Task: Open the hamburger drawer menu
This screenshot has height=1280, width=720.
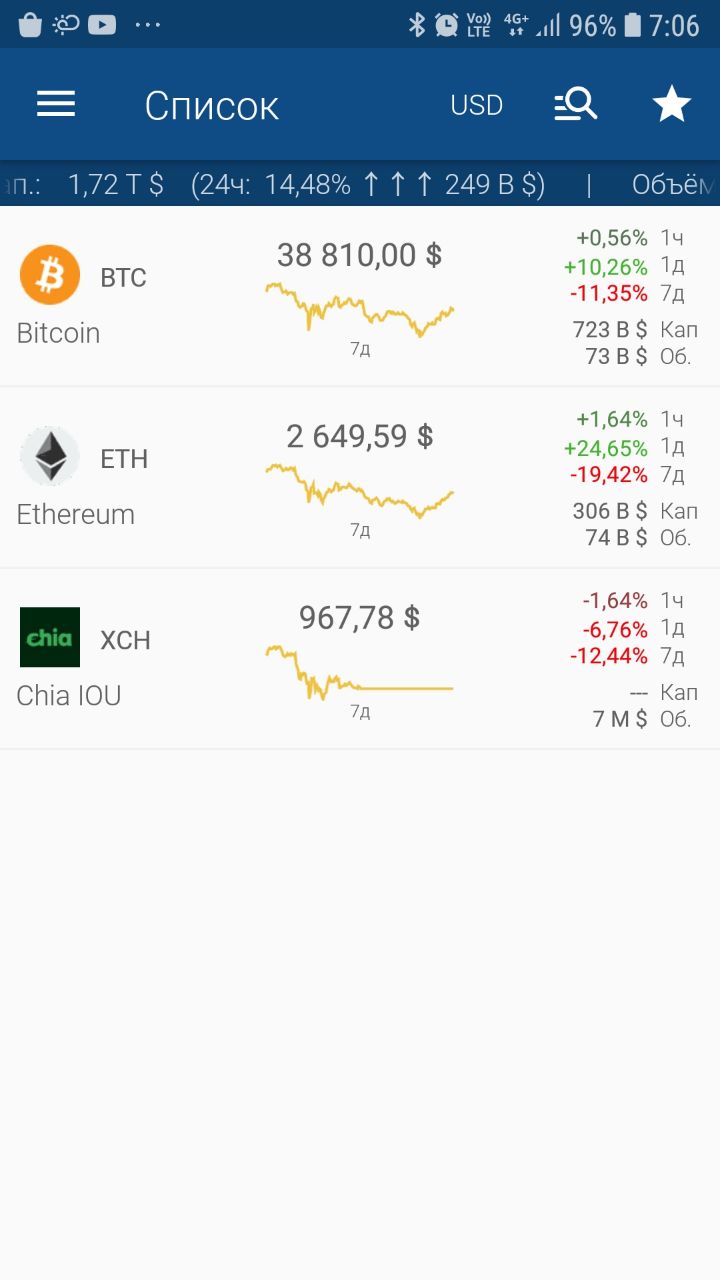Action: [x=56, y=104]
